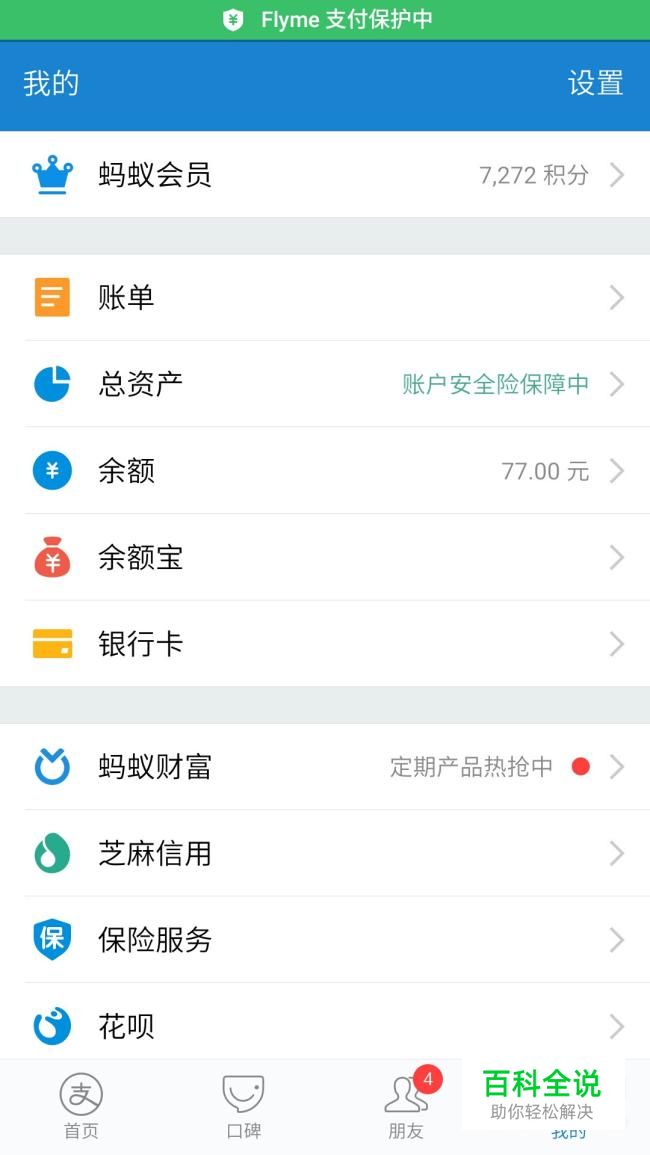Viewport: 650px width, 1155px height.
Task: Open 蚂蚁会员 membership row
Action: tap(325, 175)
